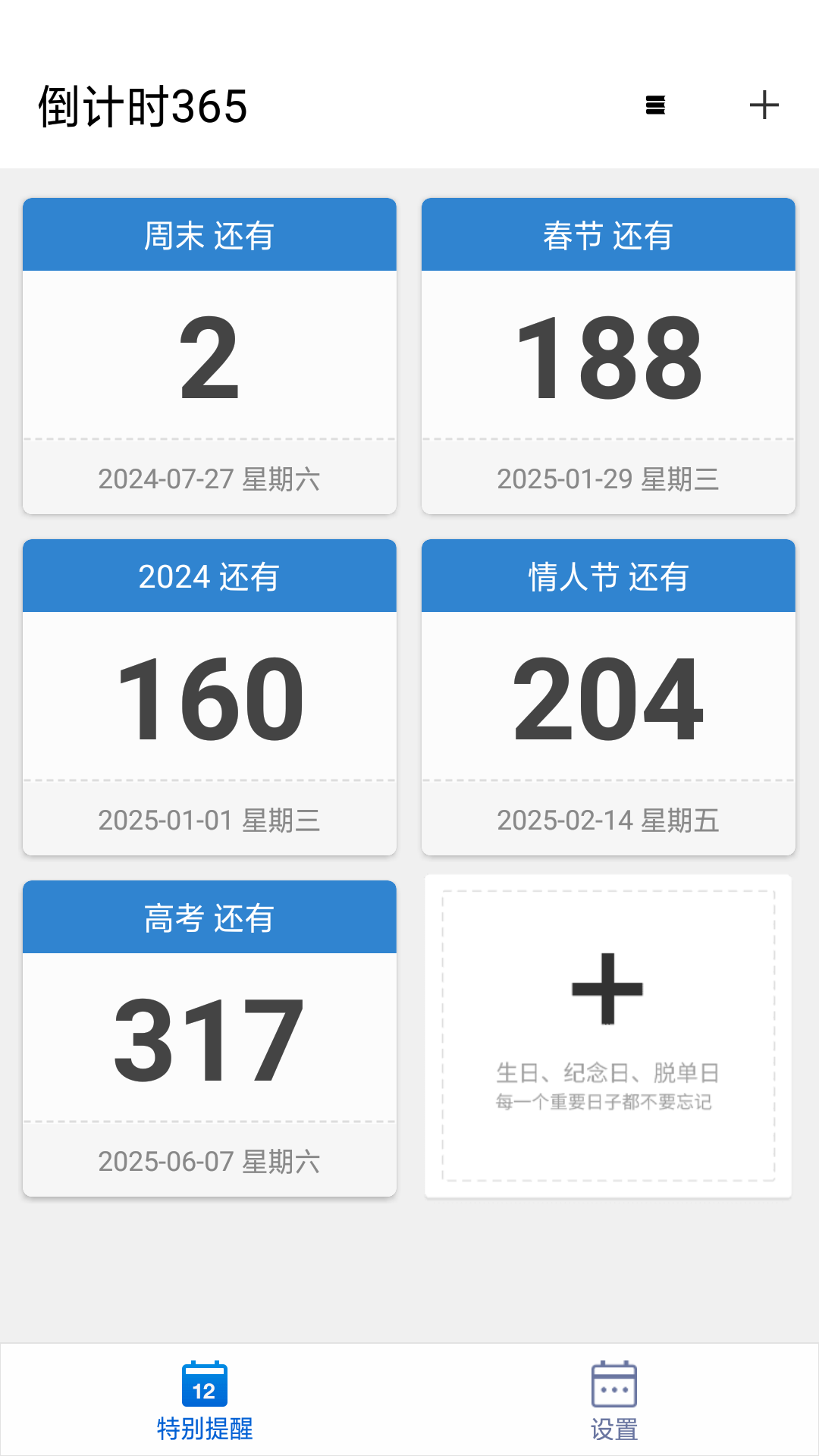Open the 周末 countdown card
This screenshot has height=1456, width=819.
[x=209, y=356]
